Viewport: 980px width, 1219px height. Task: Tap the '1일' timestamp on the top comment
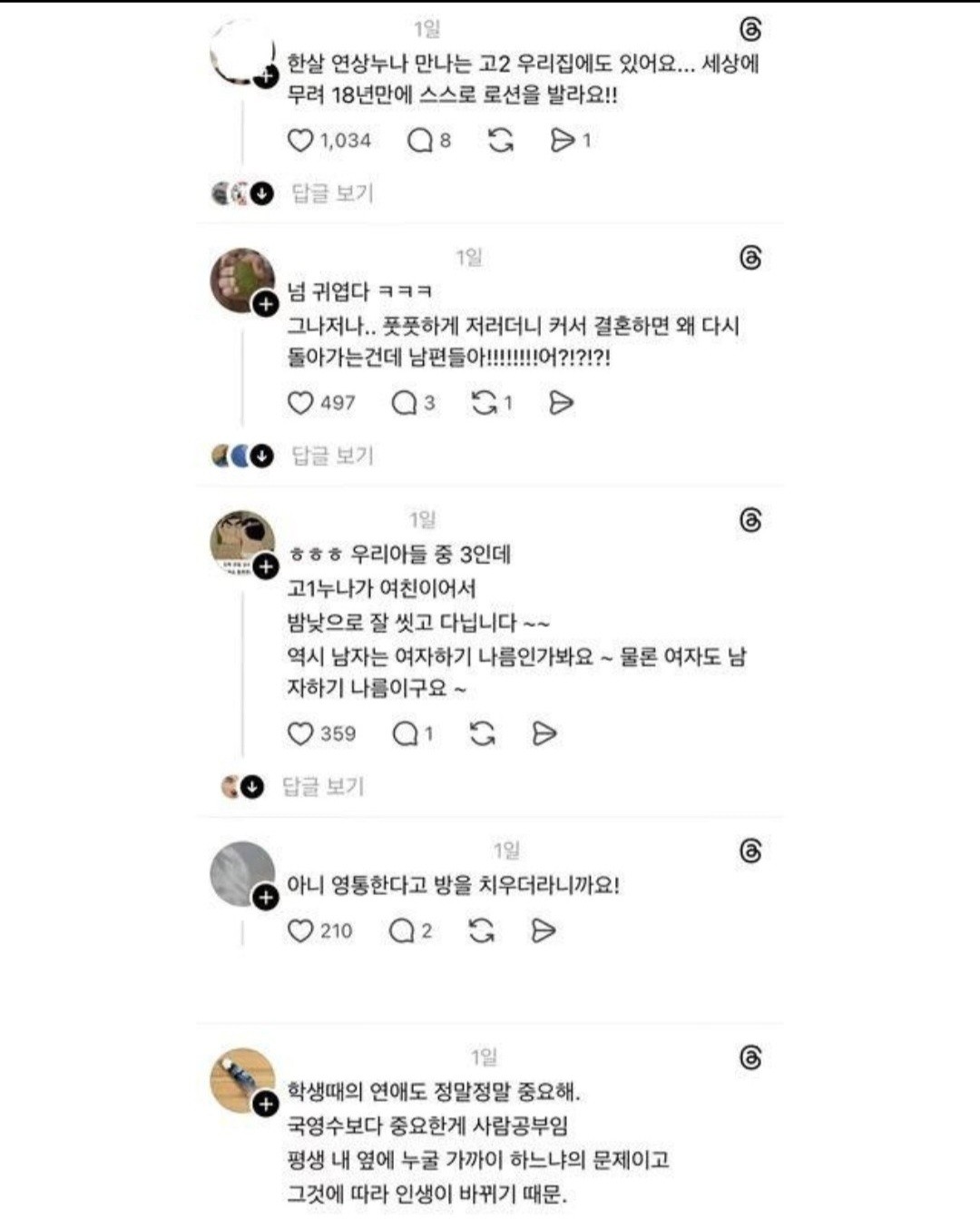pyautogui.click(x=426, y=27)
